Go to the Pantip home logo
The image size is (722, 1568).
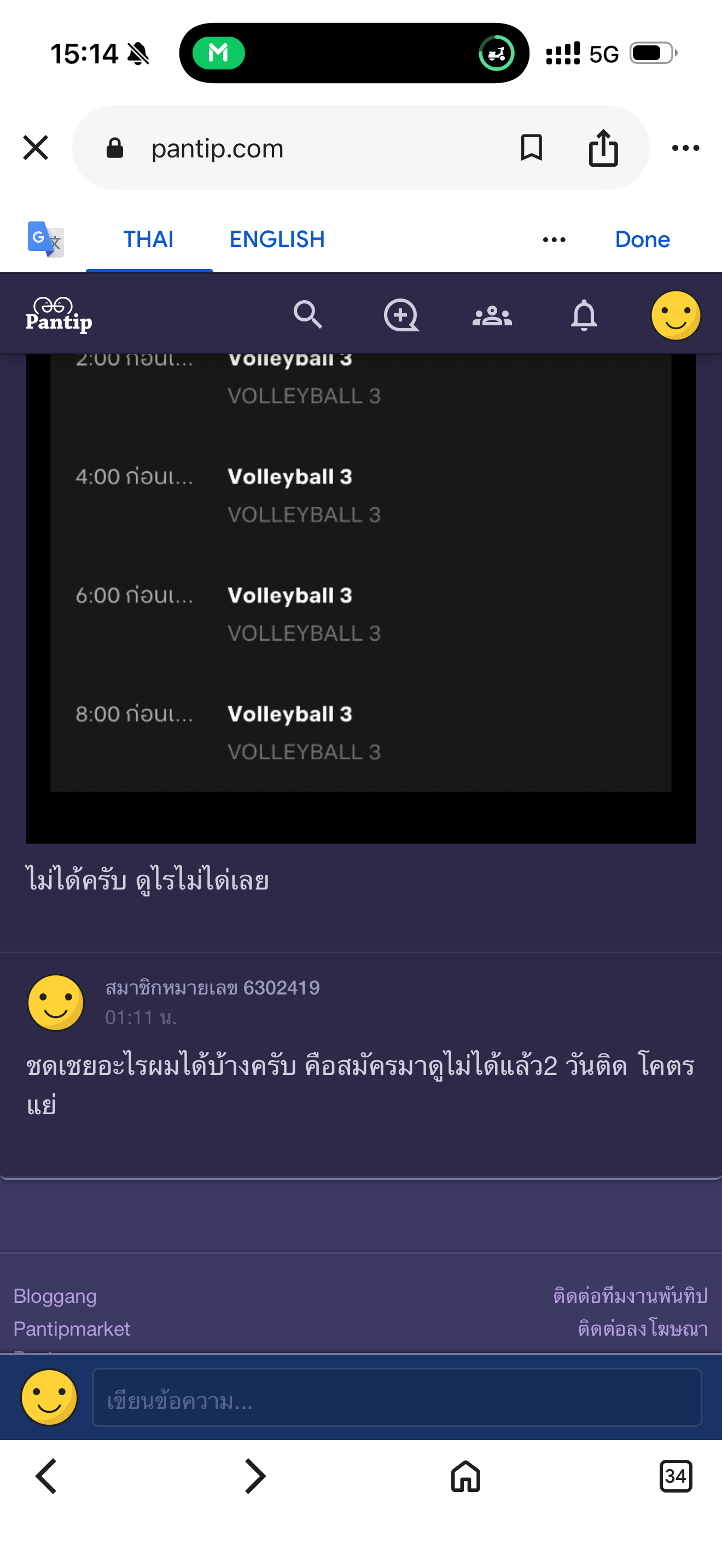coord(59,315)
